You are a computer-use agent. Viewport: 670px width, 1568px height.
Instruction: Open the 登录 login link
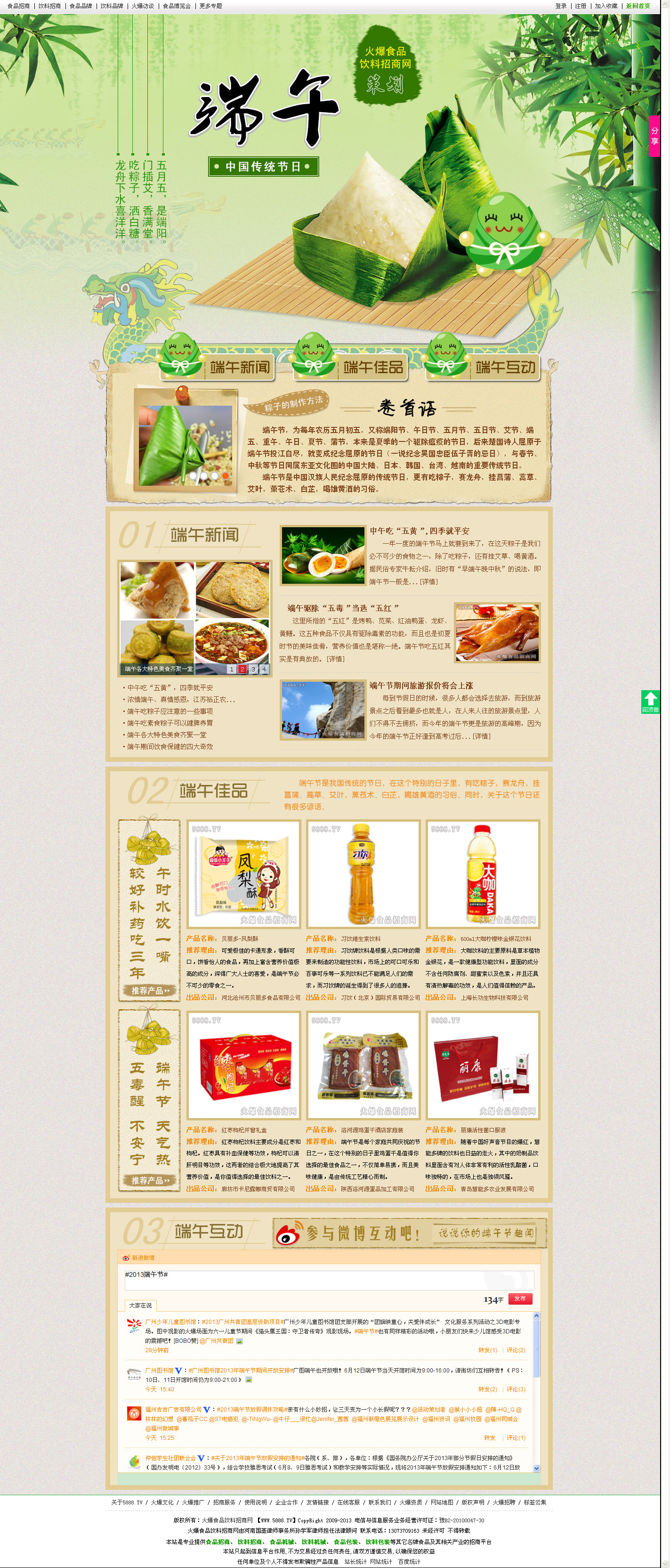click(560, 6)
